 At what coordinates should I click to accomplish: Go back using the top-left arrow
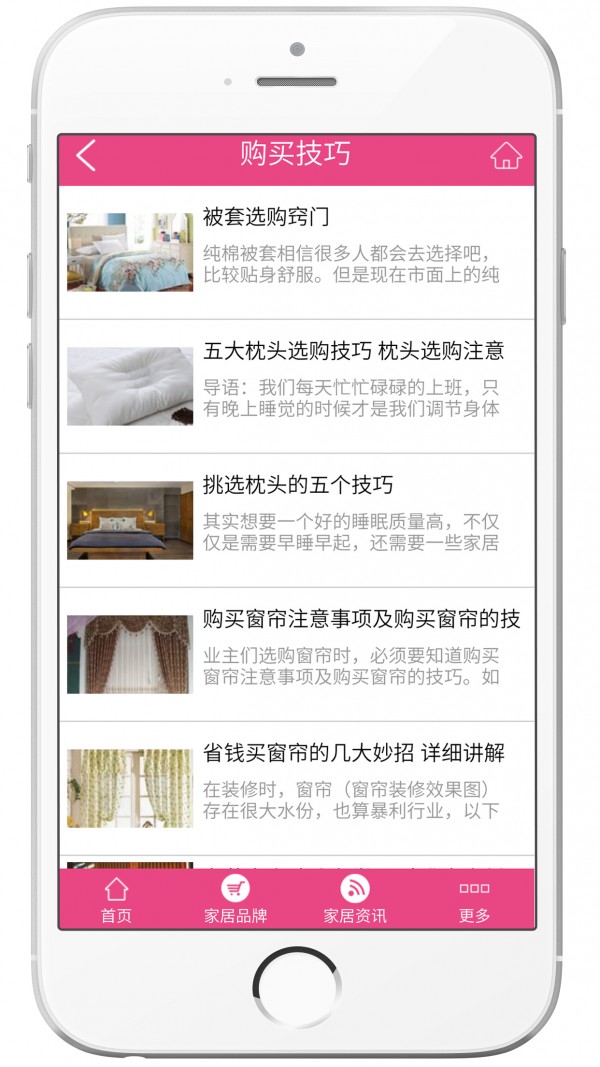click(x=86, y=156)
